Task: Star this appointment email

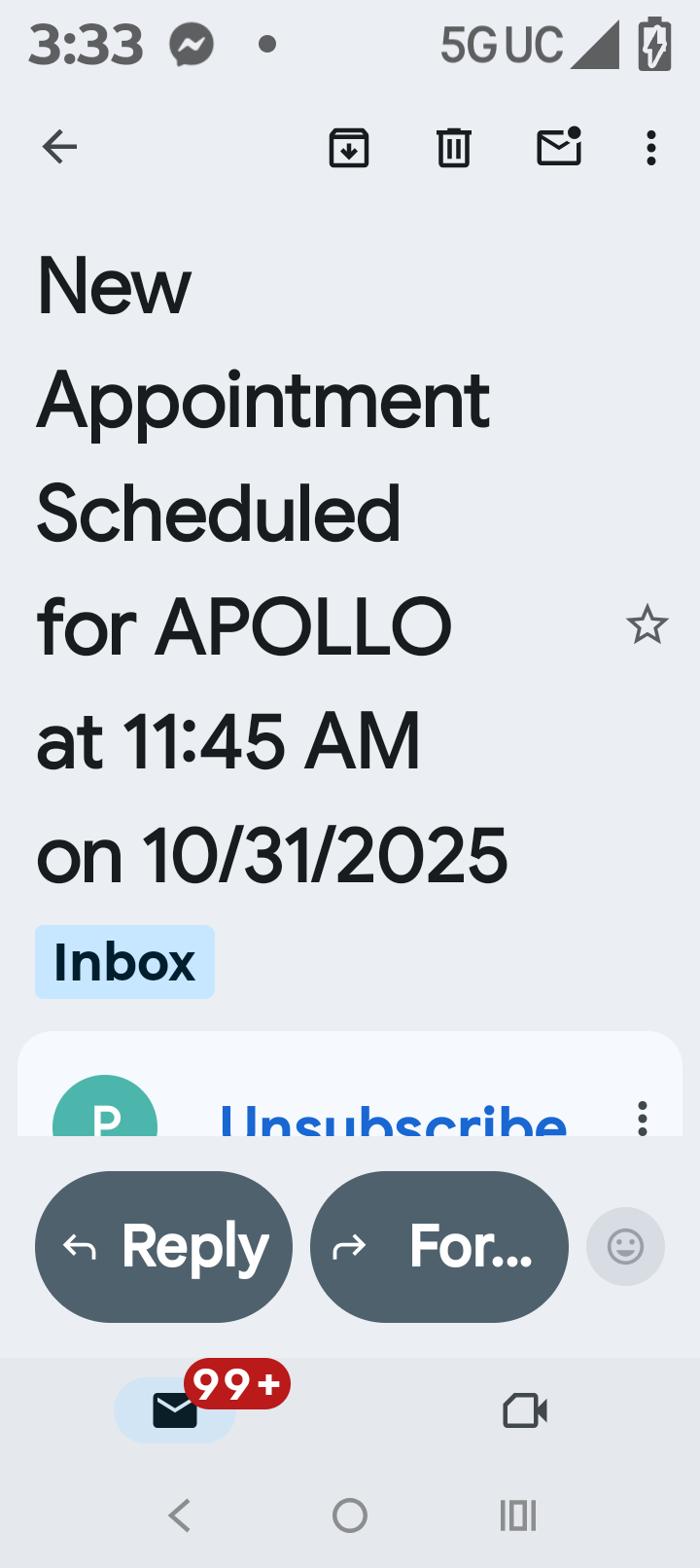Action: 647,624
